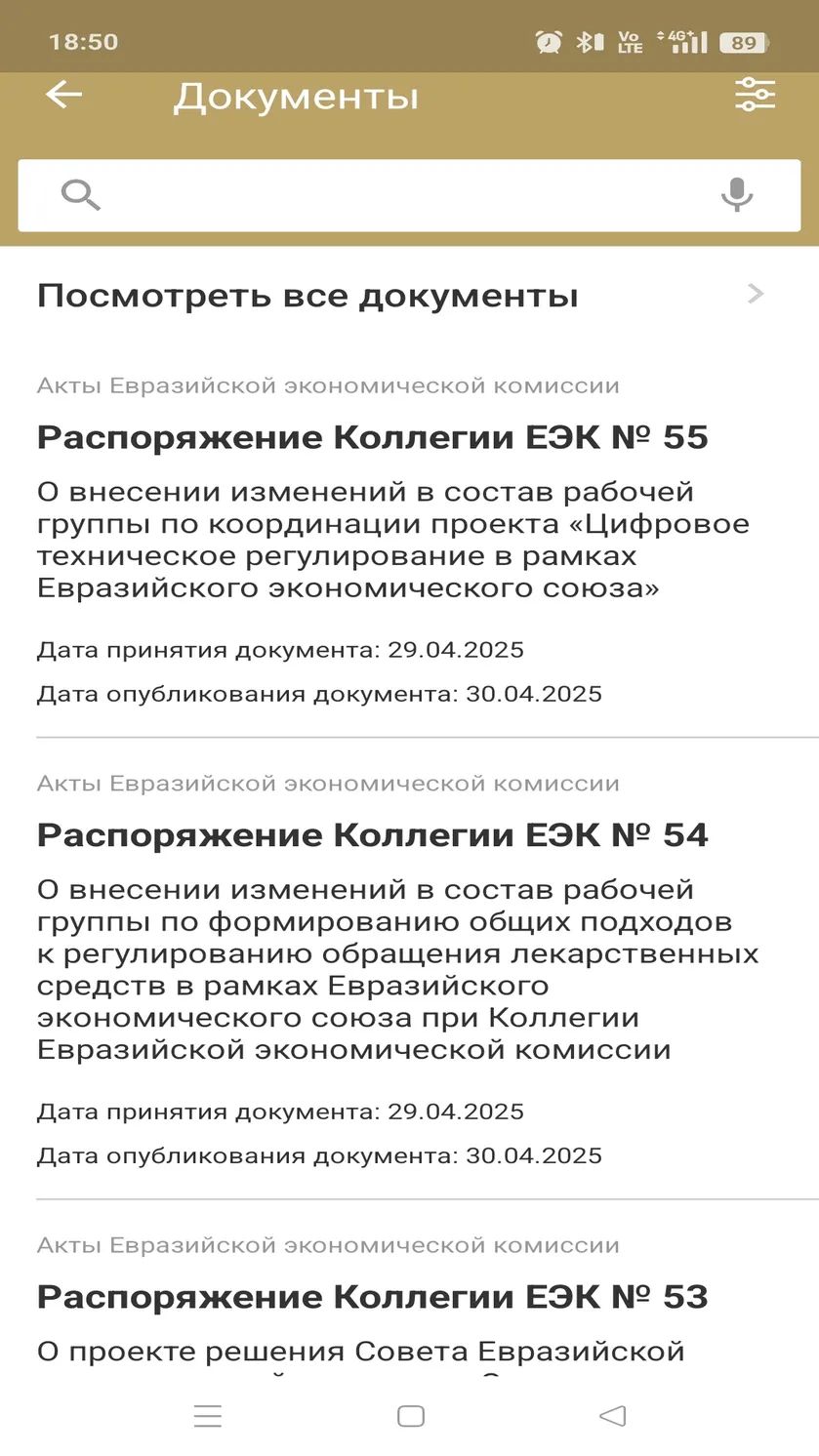
Task: Open Распоряжение Коллегии ЕЭК № 54
Action: pyautogui.click(x=372, y=835)
